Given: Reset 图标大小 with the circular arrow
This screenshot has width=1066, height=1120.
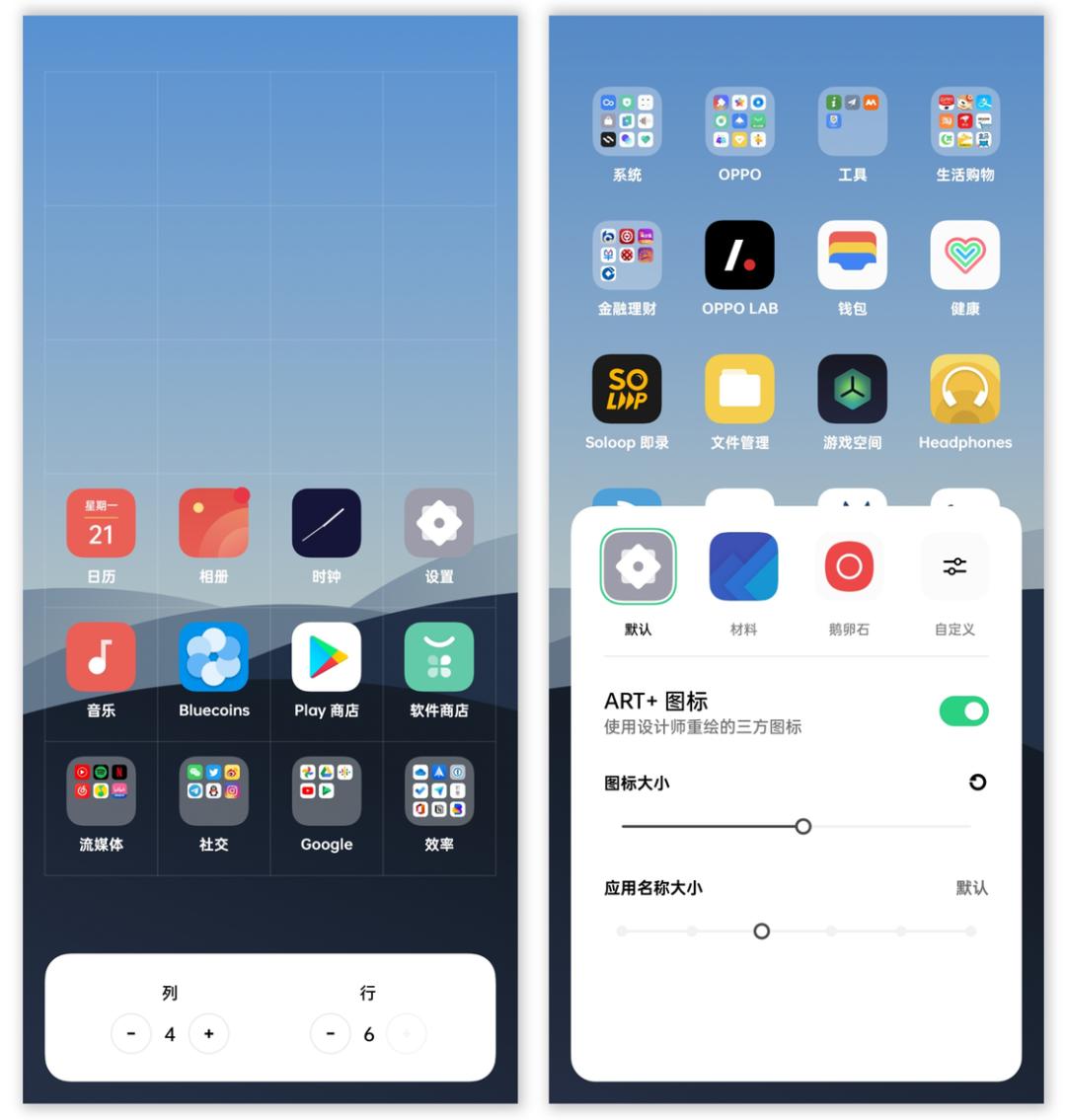Looking at the screenshot, I should tap(977, 783).
